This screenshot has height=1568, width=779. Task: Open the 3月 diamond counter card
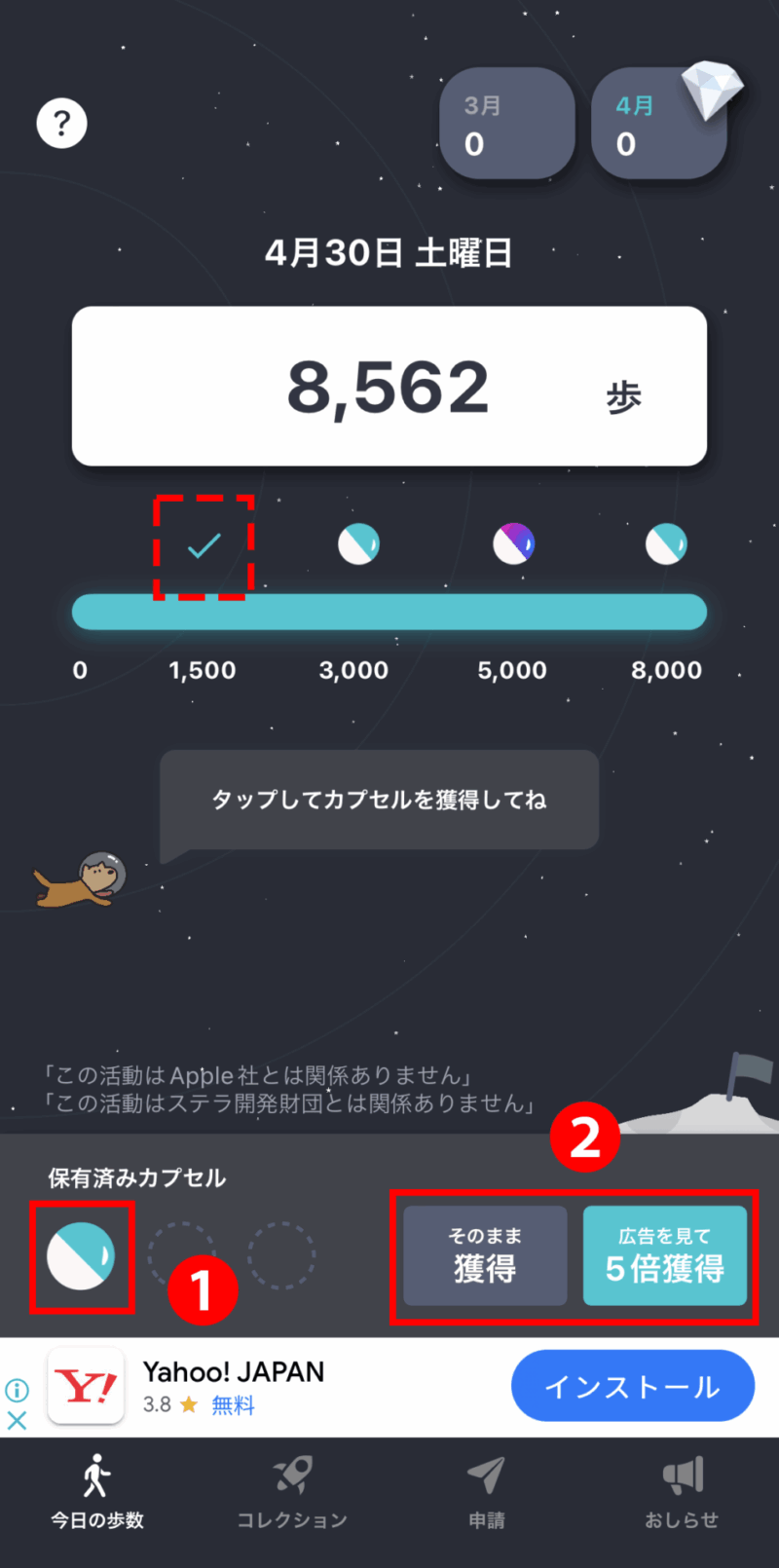(506, 125)
